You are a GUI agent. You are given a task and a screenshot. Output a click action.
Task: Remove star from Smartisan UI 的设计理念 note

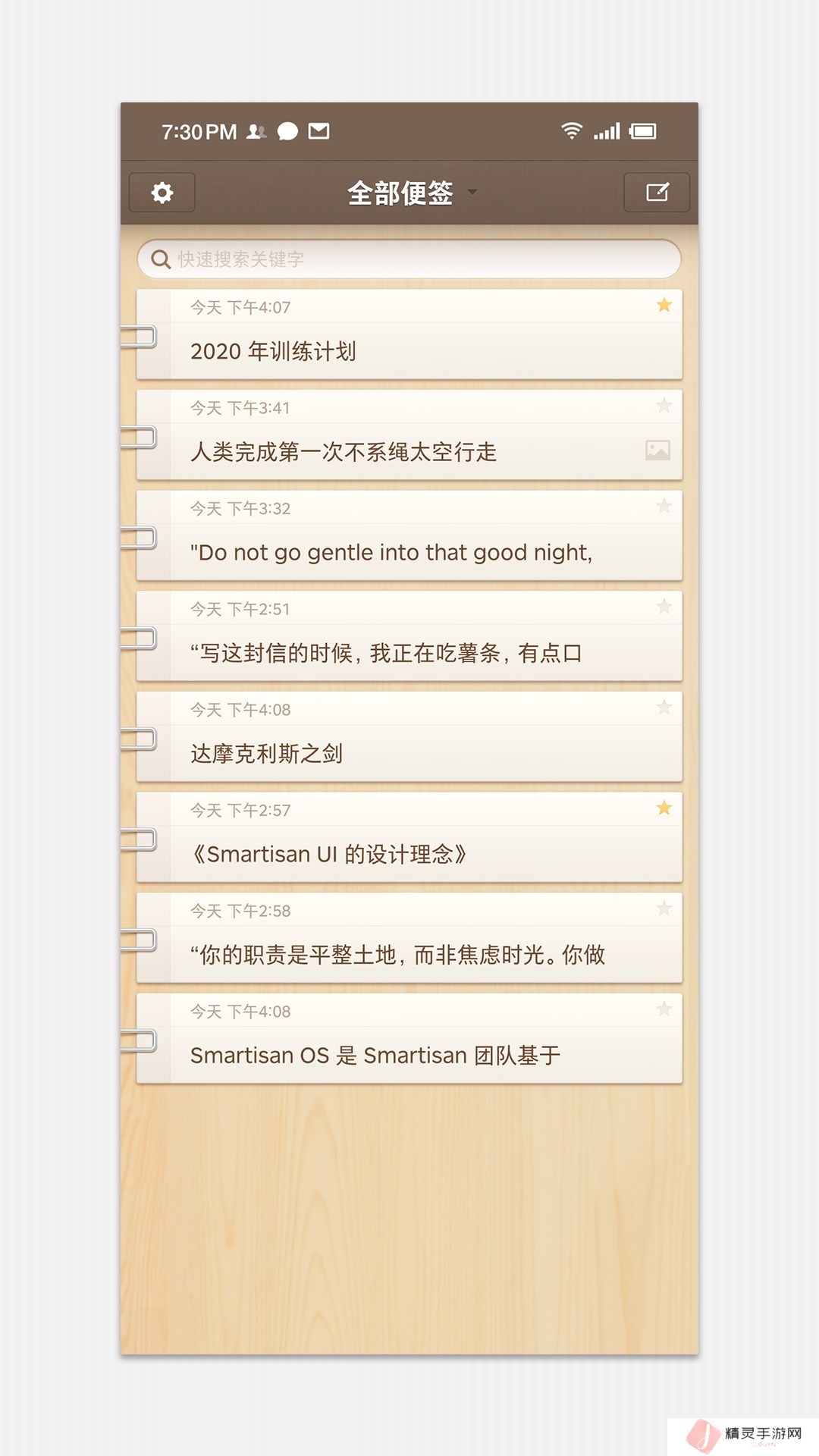click(664, 808)
